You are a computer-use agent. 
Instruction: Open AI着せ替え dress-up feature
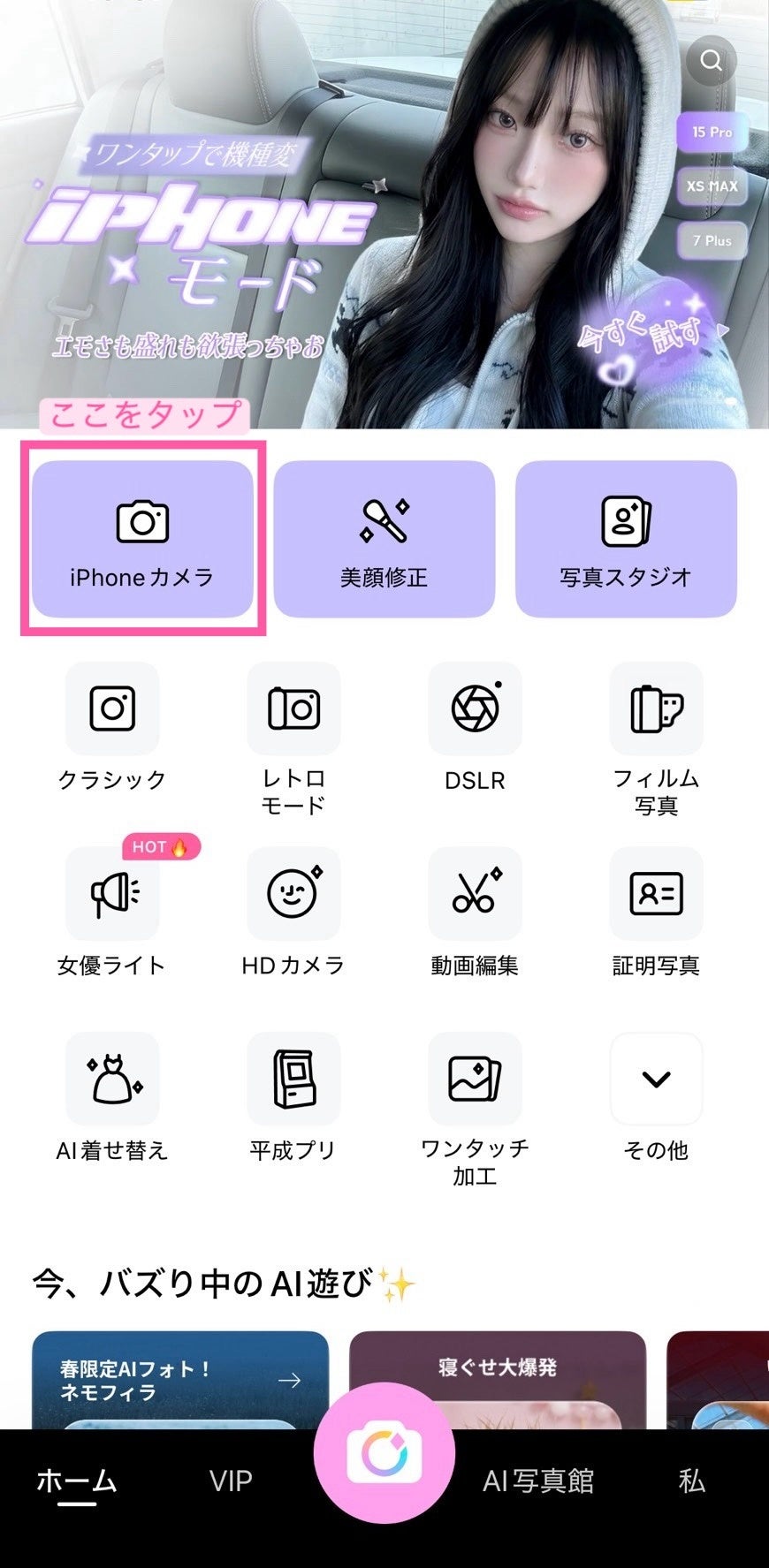112,1079
